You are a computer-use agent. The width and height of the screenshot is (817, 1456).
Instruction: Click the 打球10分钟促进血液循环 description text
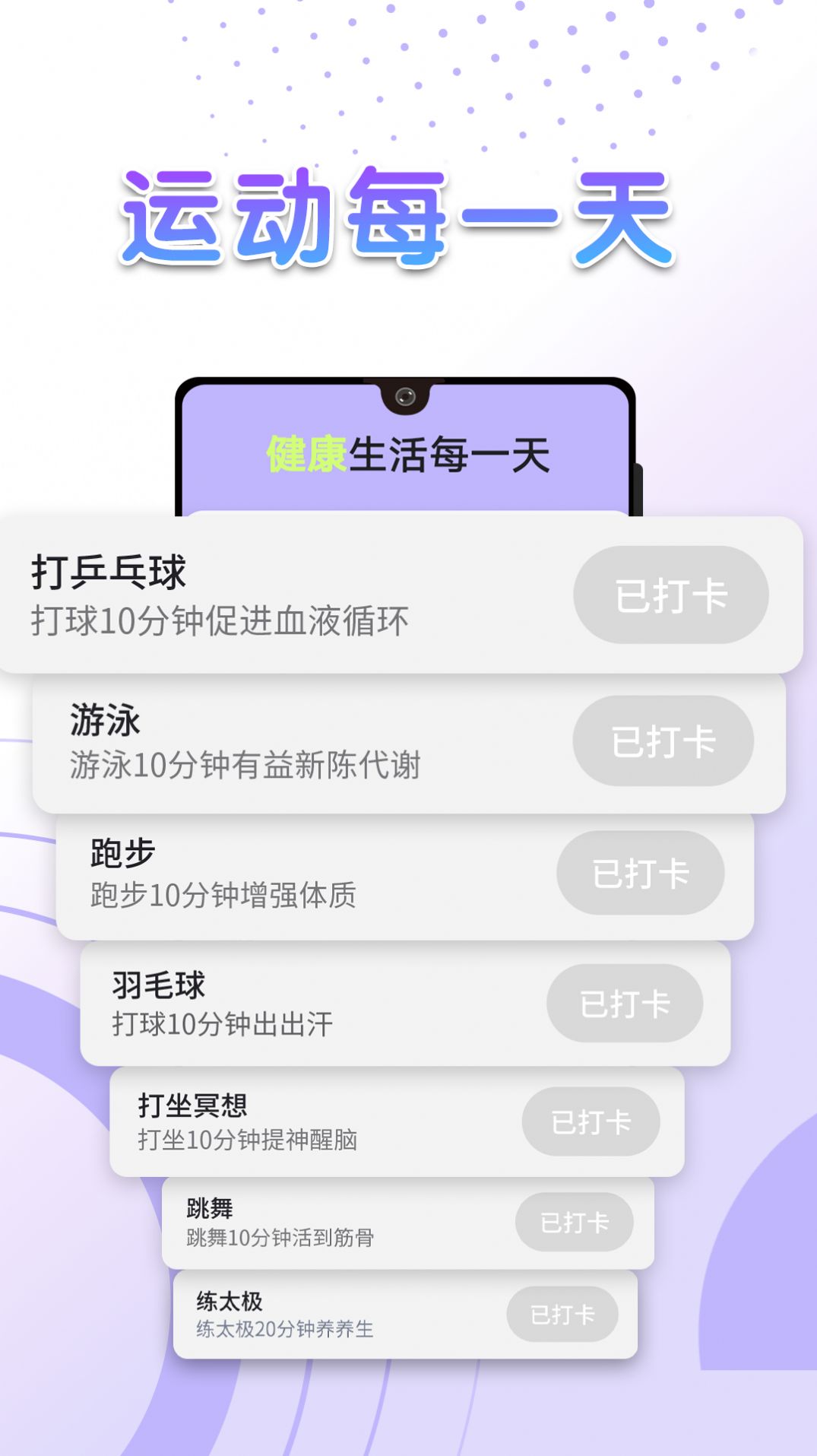(220, 622)
